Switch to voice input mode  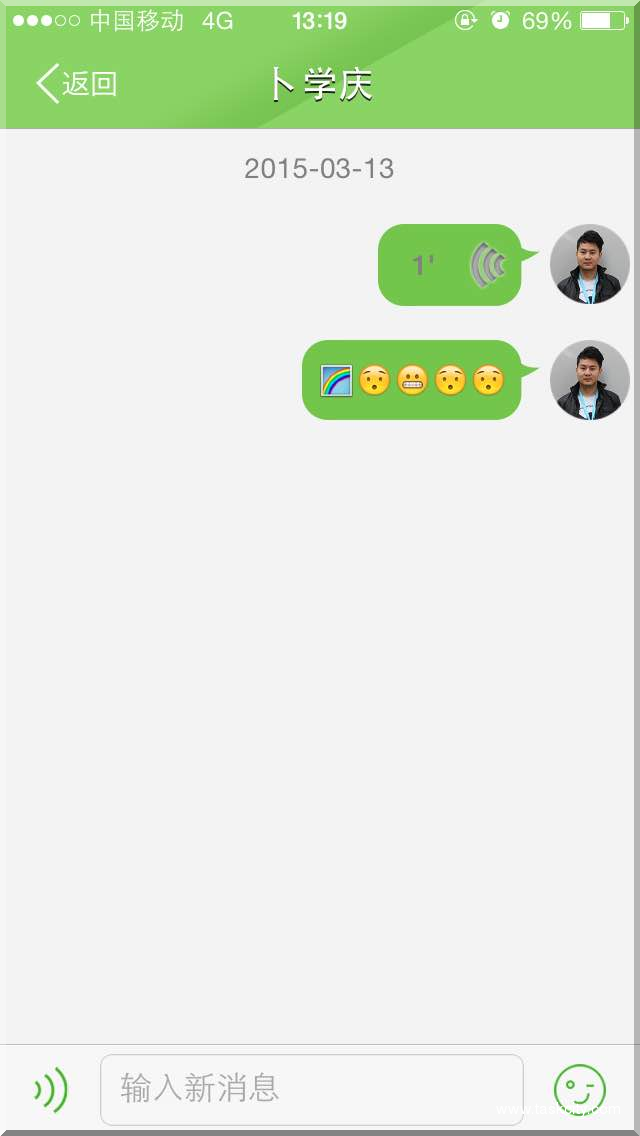[50, 1089]
